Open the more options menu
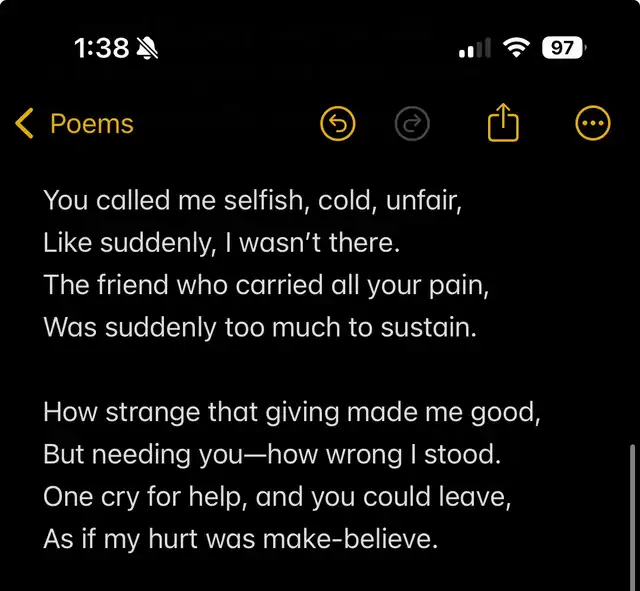Screen dimensions: 640x591 pos(593,123)
